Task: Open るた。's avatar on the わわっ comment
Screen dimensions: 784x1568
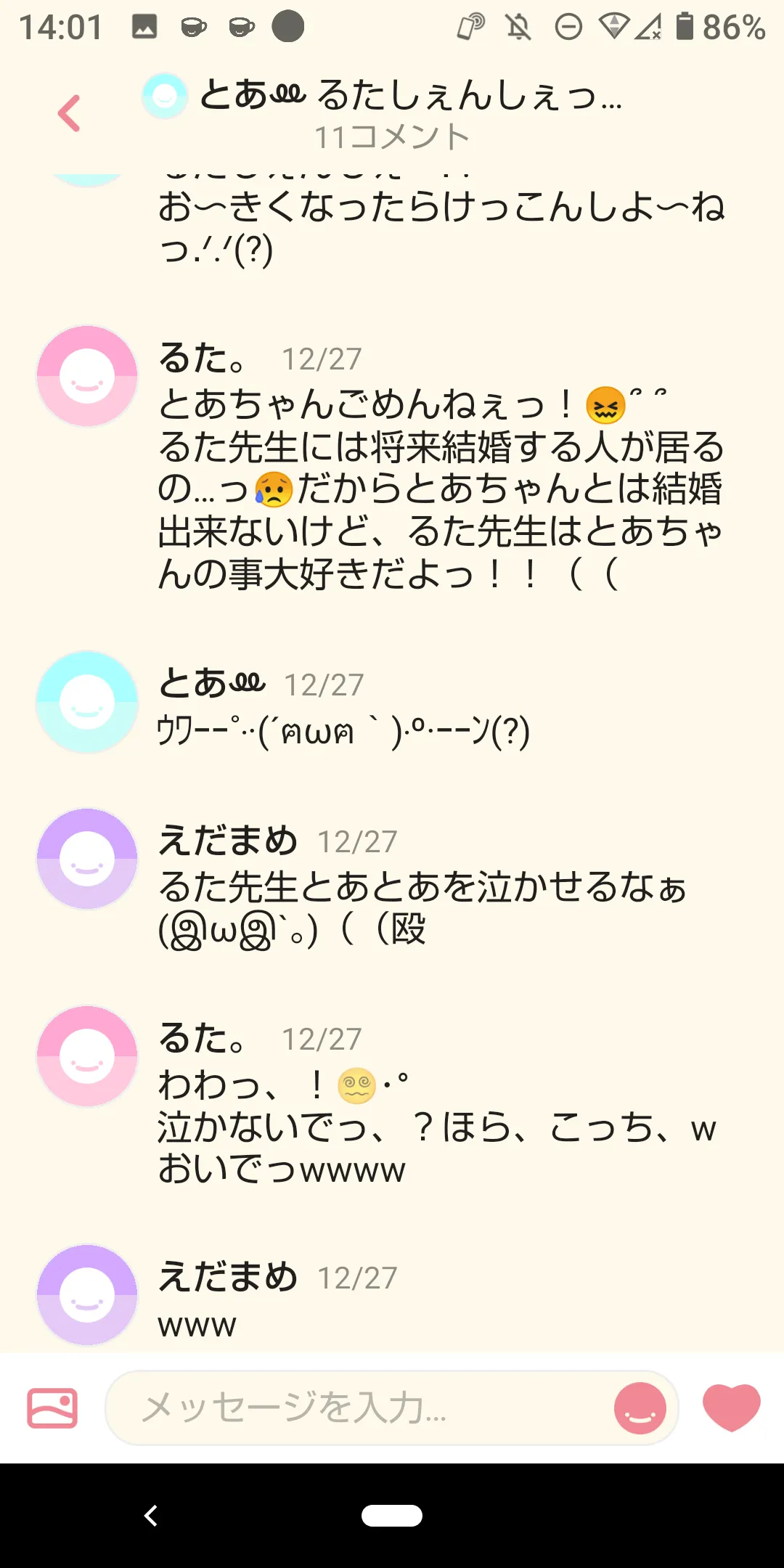Action: 87,1056
